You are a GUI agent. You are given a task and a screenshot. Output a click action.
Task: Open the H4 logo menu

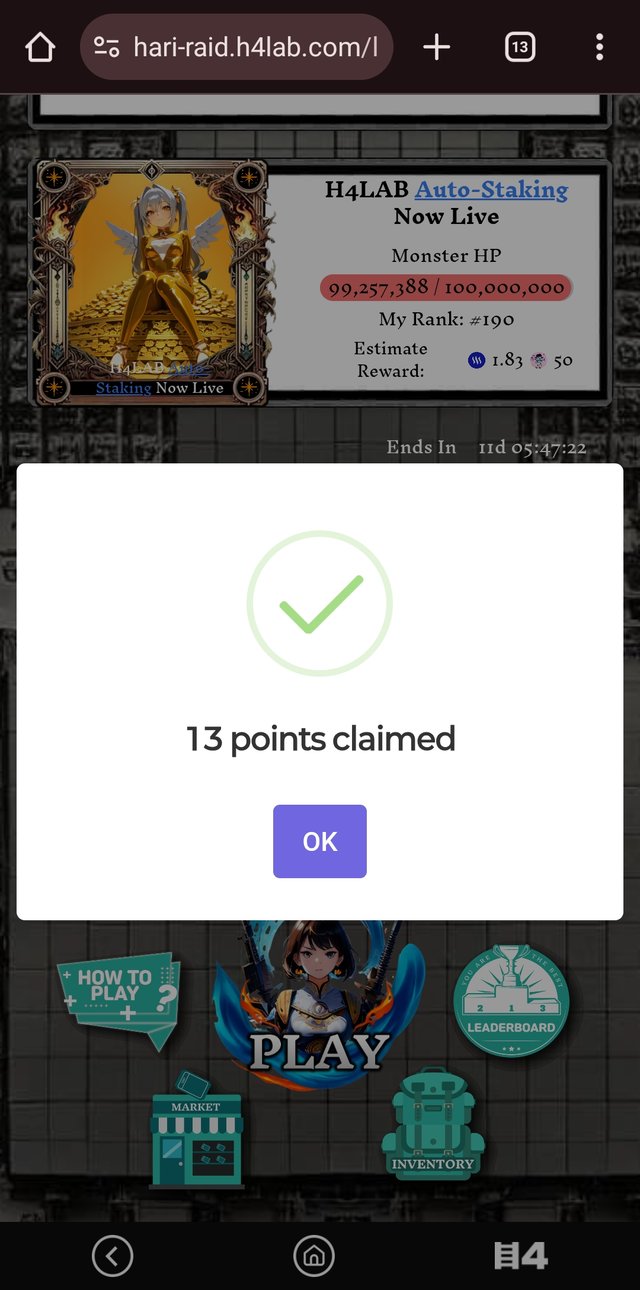click(x=521, y=1256)
